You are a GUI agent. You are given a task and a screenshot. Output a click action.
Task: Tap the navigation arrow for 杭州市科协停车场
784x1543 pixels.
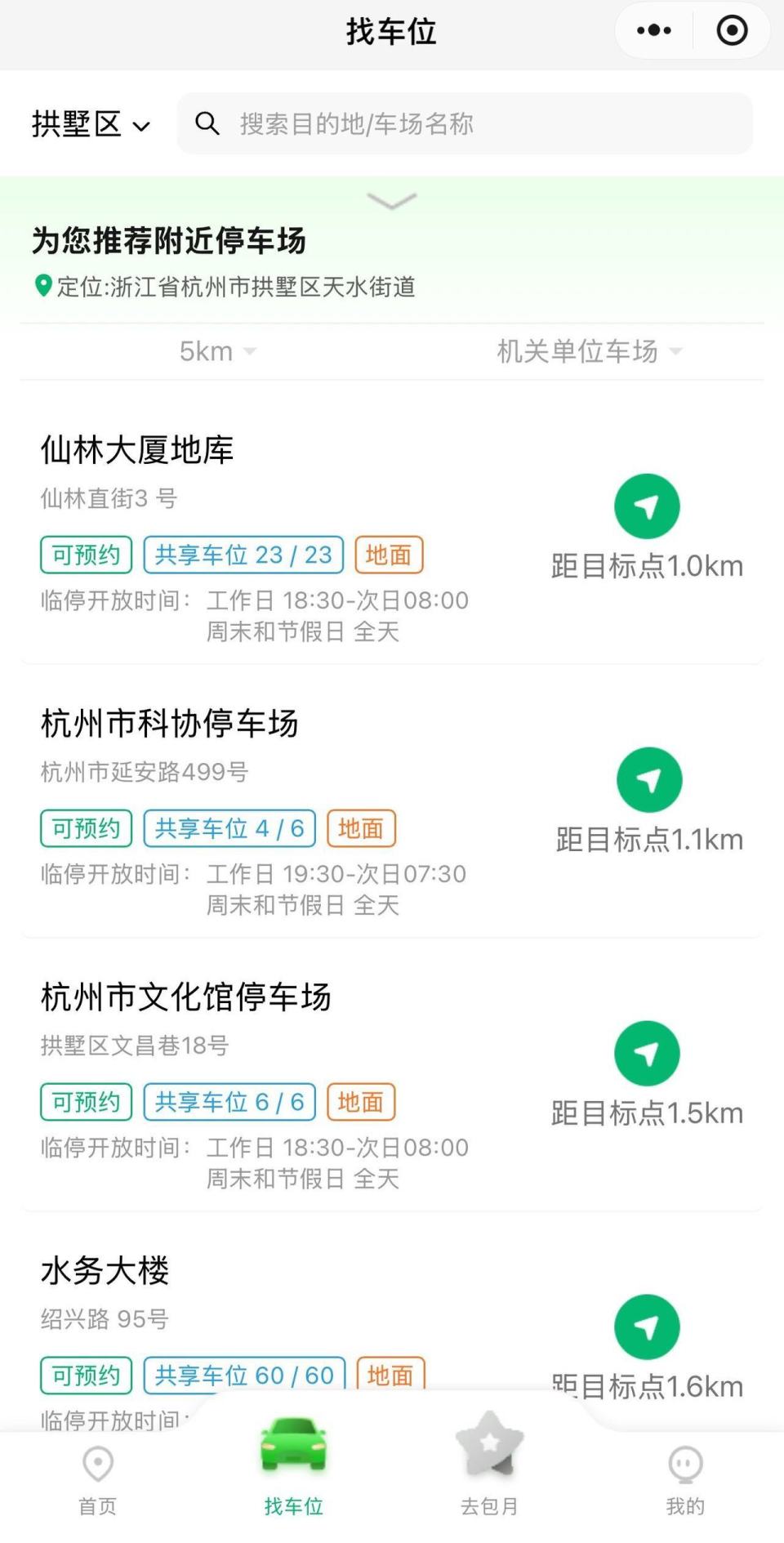647,780
